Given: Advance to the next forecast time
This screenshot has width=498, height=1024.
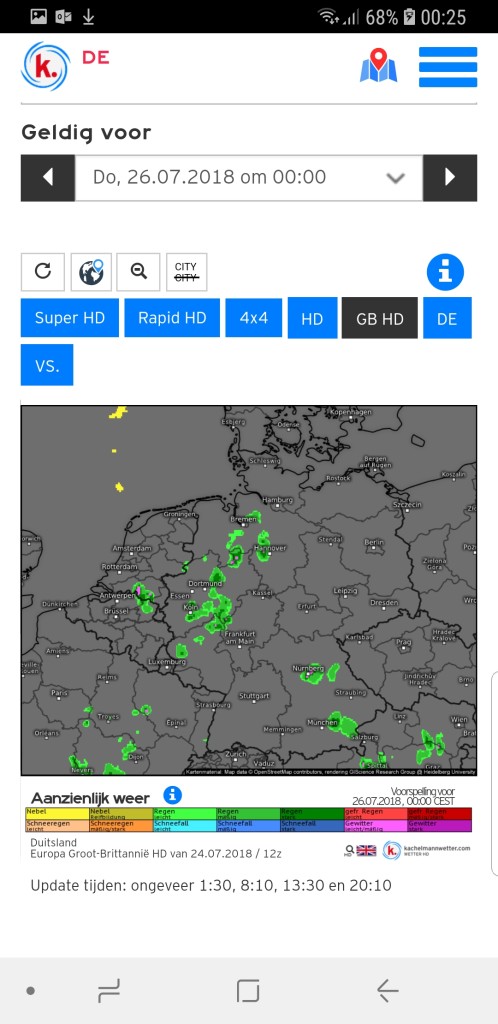Looking at the screenshot, I should [450, 178].
